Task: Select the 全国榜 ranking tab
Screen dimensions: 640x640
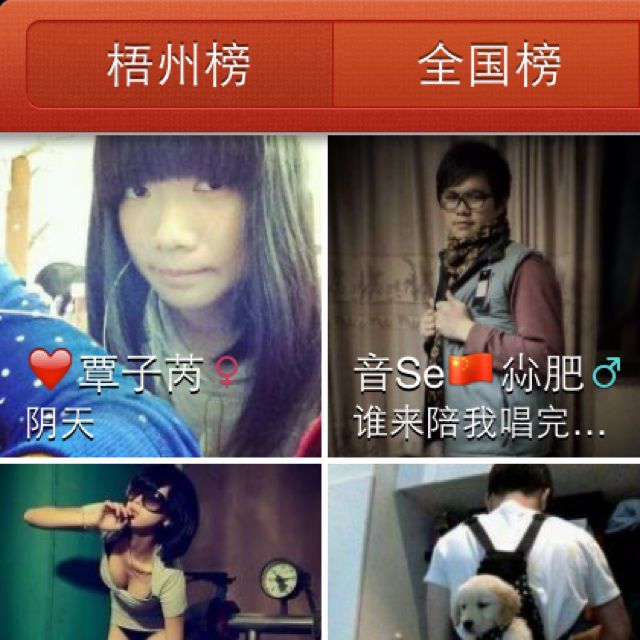Action: [488, 65]
